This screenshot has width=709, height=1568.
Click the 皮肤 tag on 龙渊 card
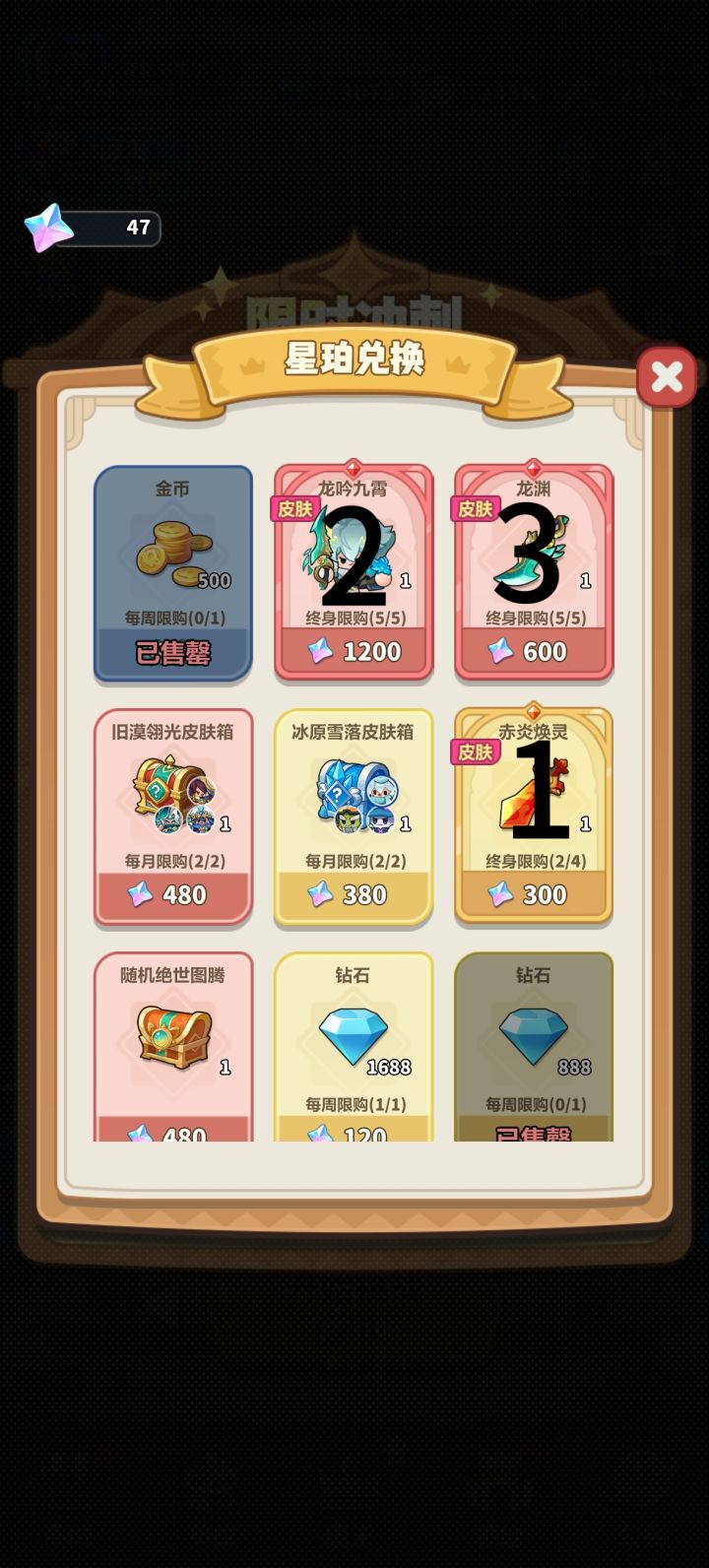pos(474,510)
